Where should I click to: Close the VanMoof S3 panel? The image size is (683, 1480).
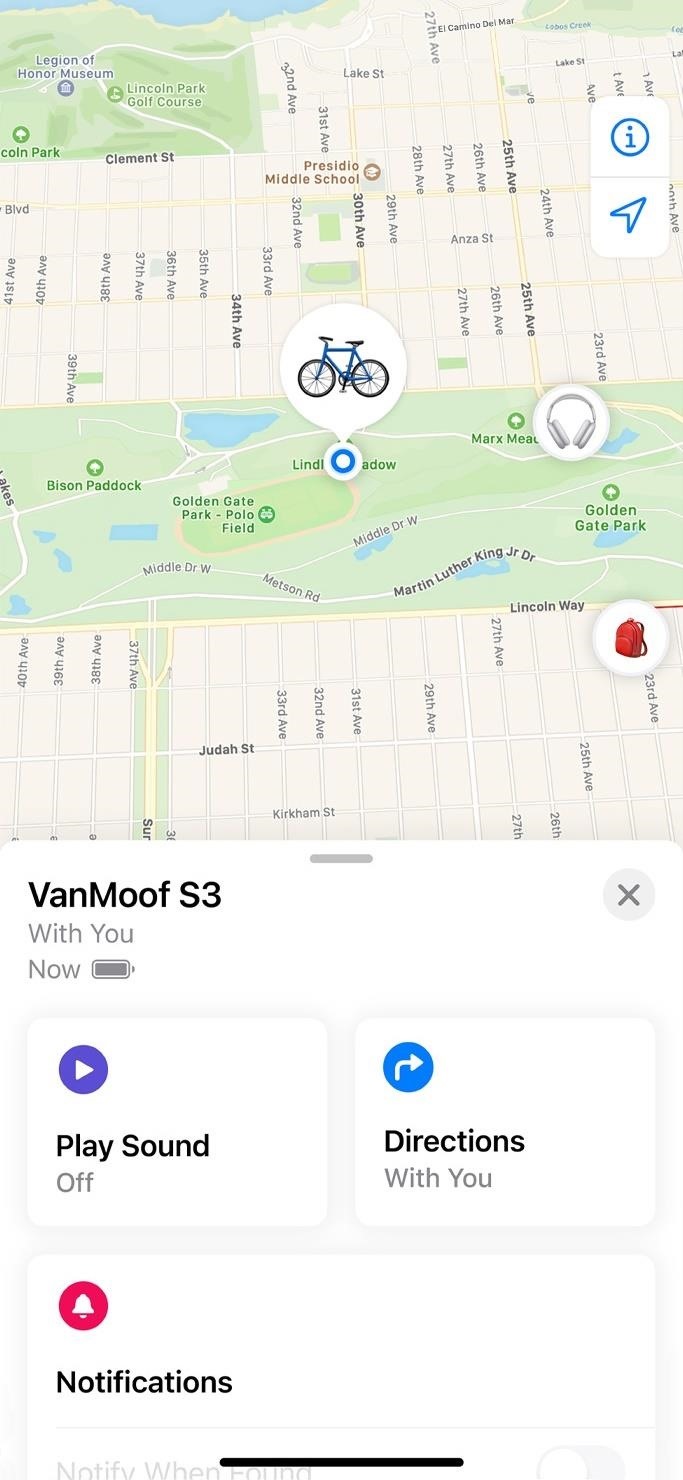point(628,894)
